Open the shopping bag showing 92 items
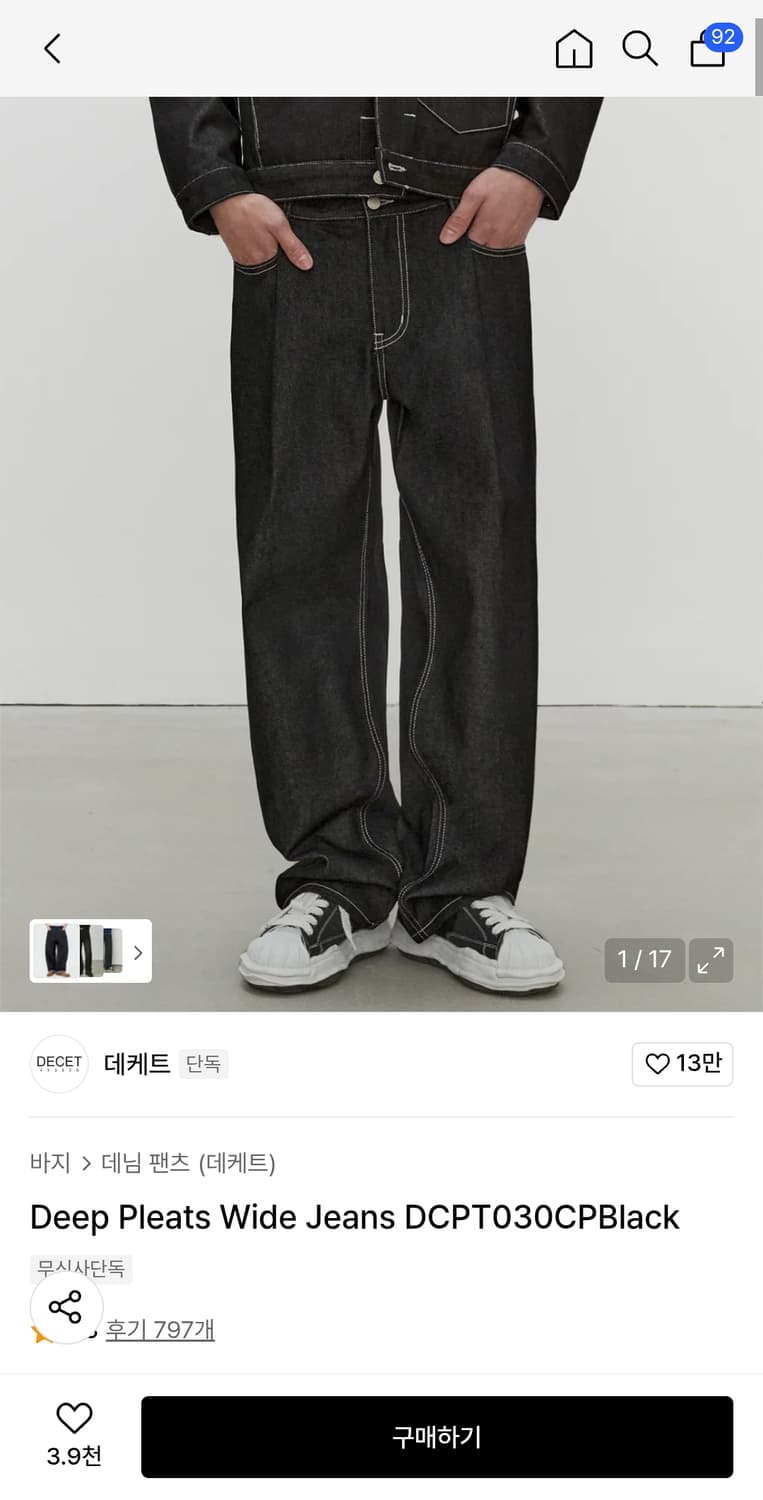Image resolution: width=763 pixels, height=1500 pixels. tap(707, 52)
